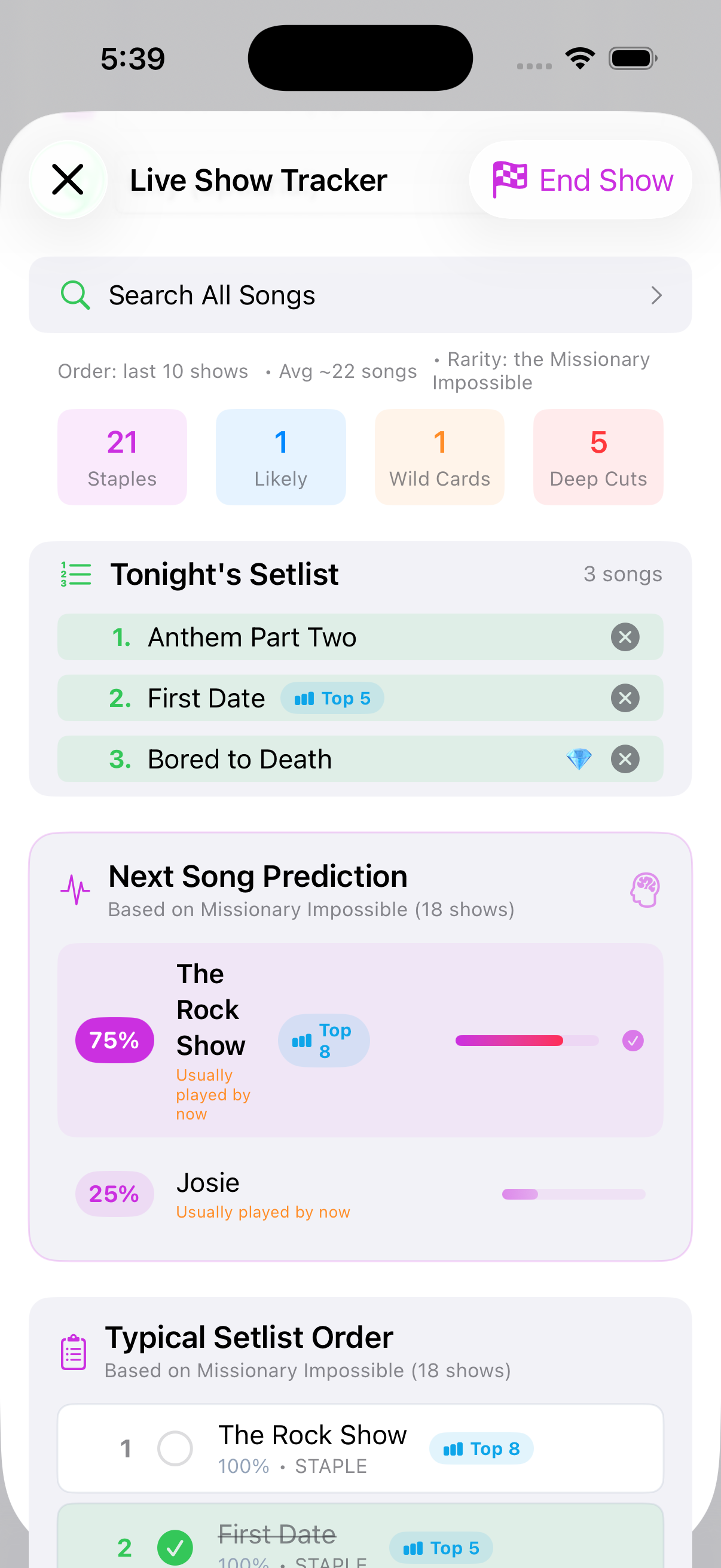Click the waveform icon next to Next Song Prediction

click(75, 888)
